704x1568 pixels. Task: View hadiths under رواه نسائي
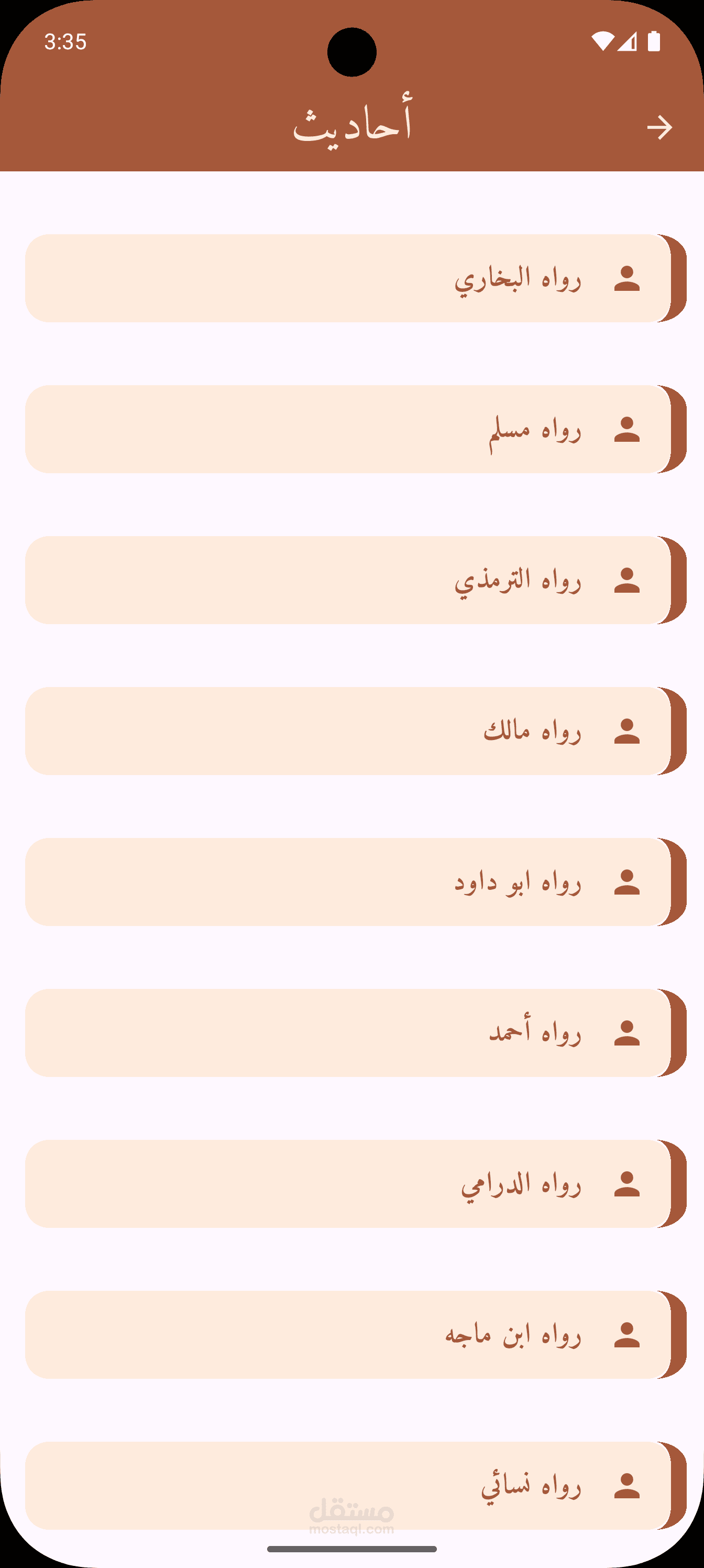[x=355, y=1486]
